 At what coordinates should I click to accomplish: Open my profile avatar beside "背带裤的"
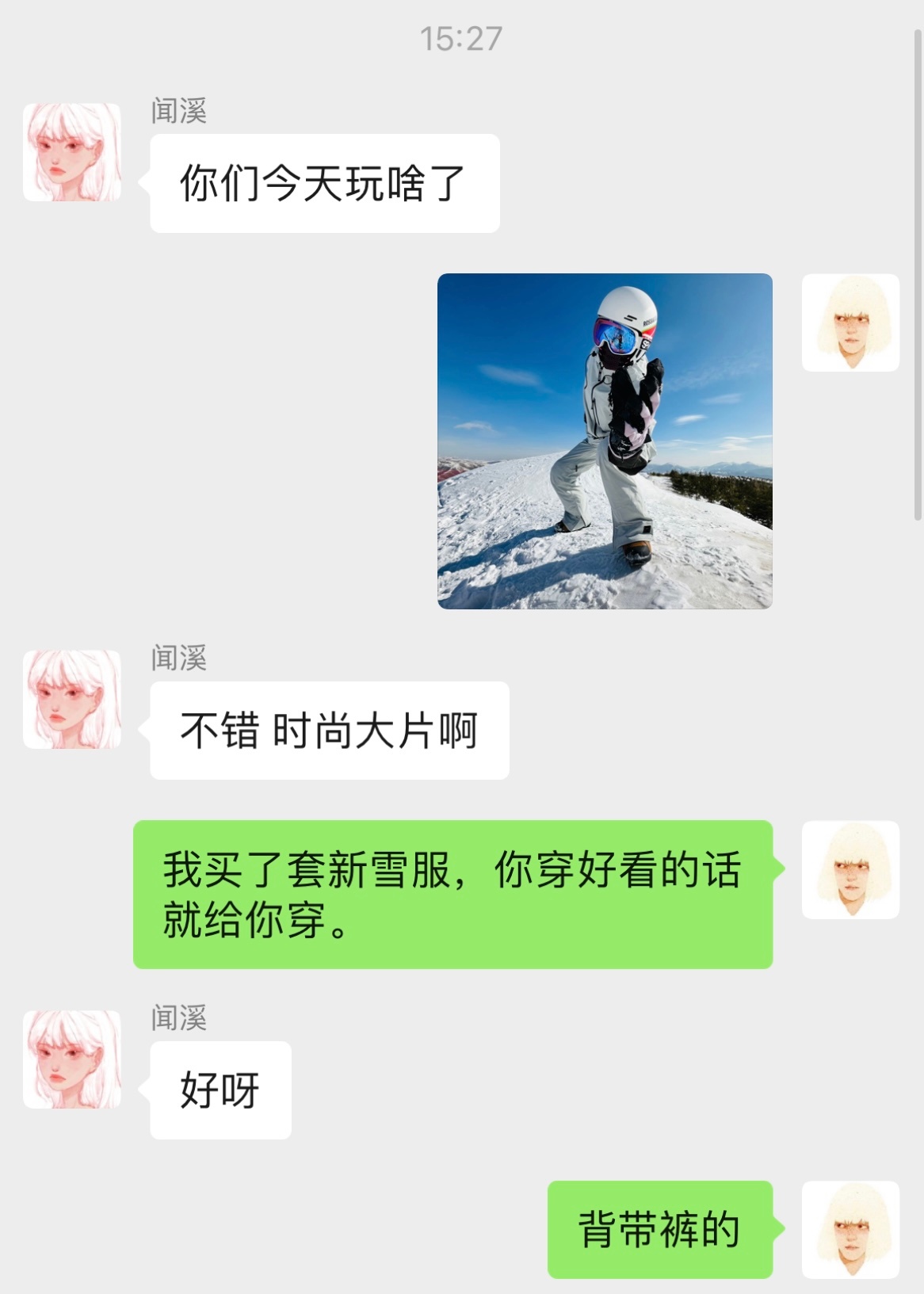[850, 1229]
